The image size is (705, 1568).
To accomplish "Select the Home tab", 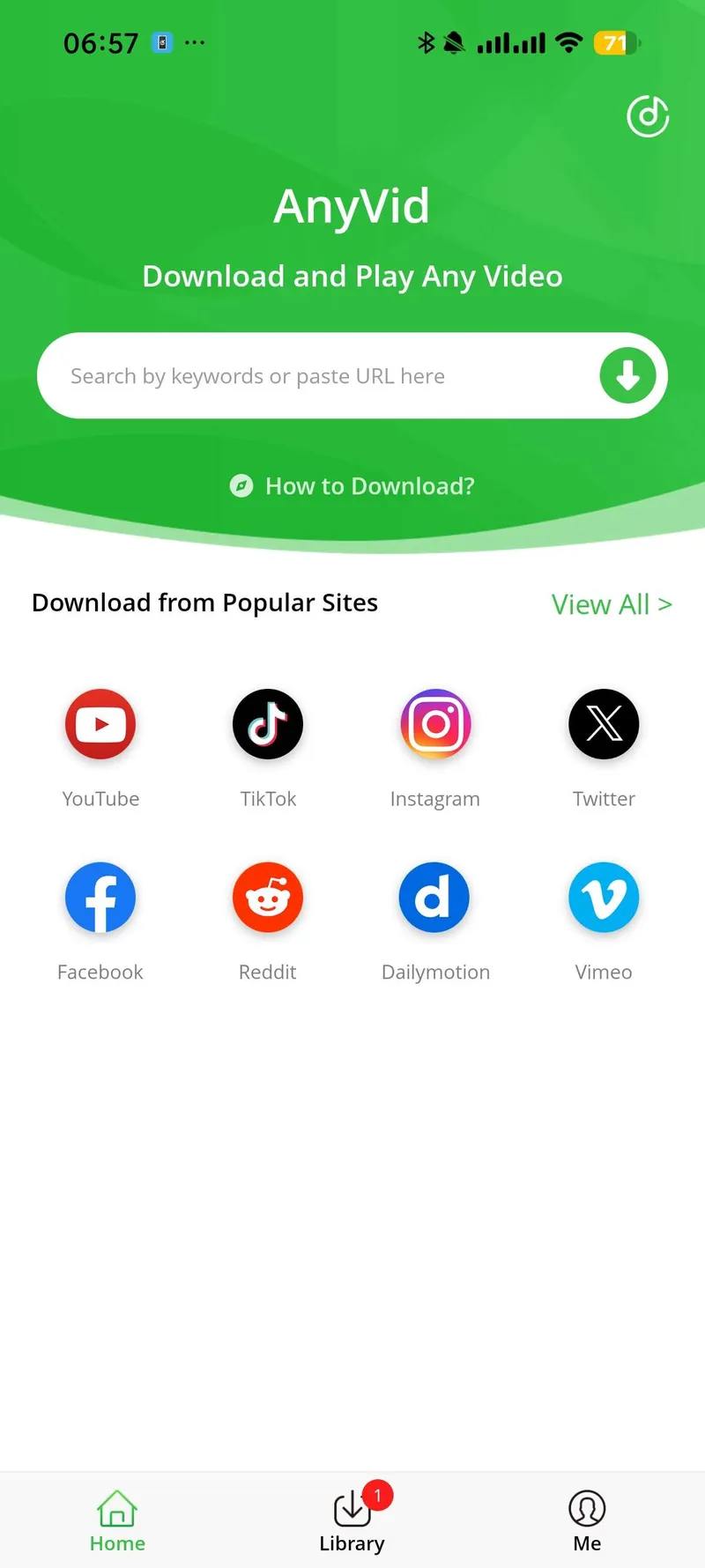I will click(117, 1520).
